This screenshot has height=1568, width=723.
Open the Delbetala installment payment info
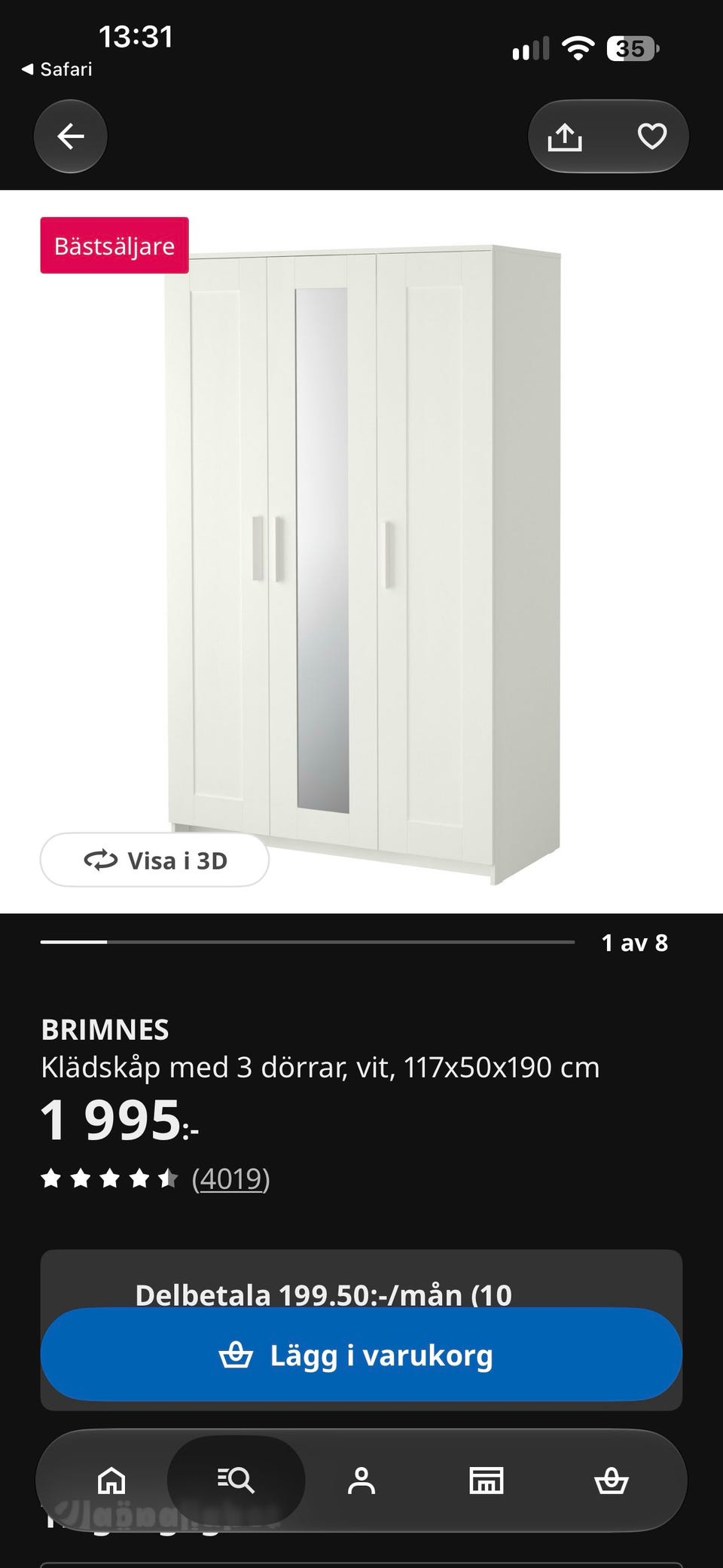pyautogui.click(x=324, y=1294)
